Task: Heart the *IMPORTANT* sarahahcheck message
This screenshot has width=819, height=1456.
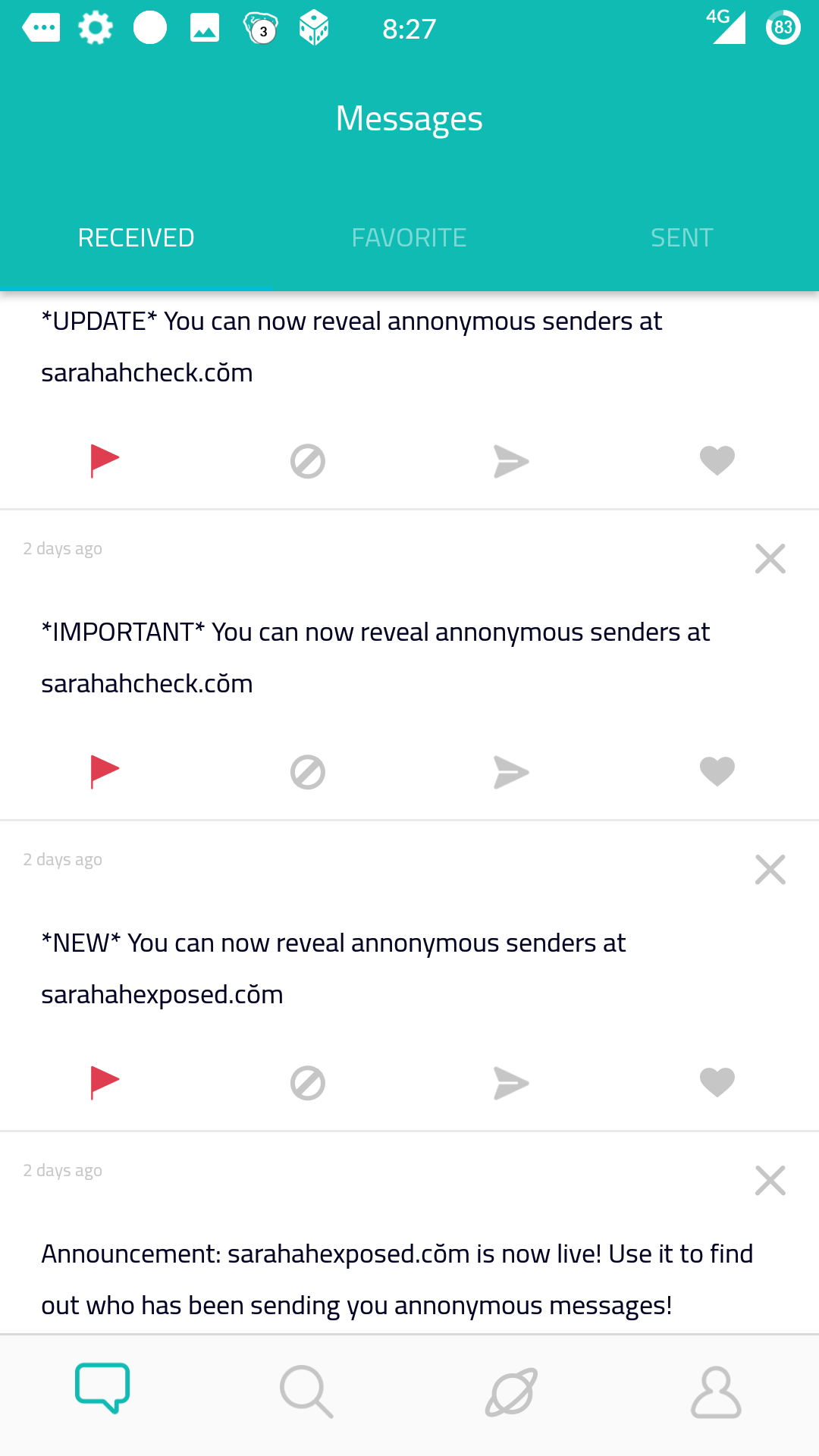Action: (715, 771)
